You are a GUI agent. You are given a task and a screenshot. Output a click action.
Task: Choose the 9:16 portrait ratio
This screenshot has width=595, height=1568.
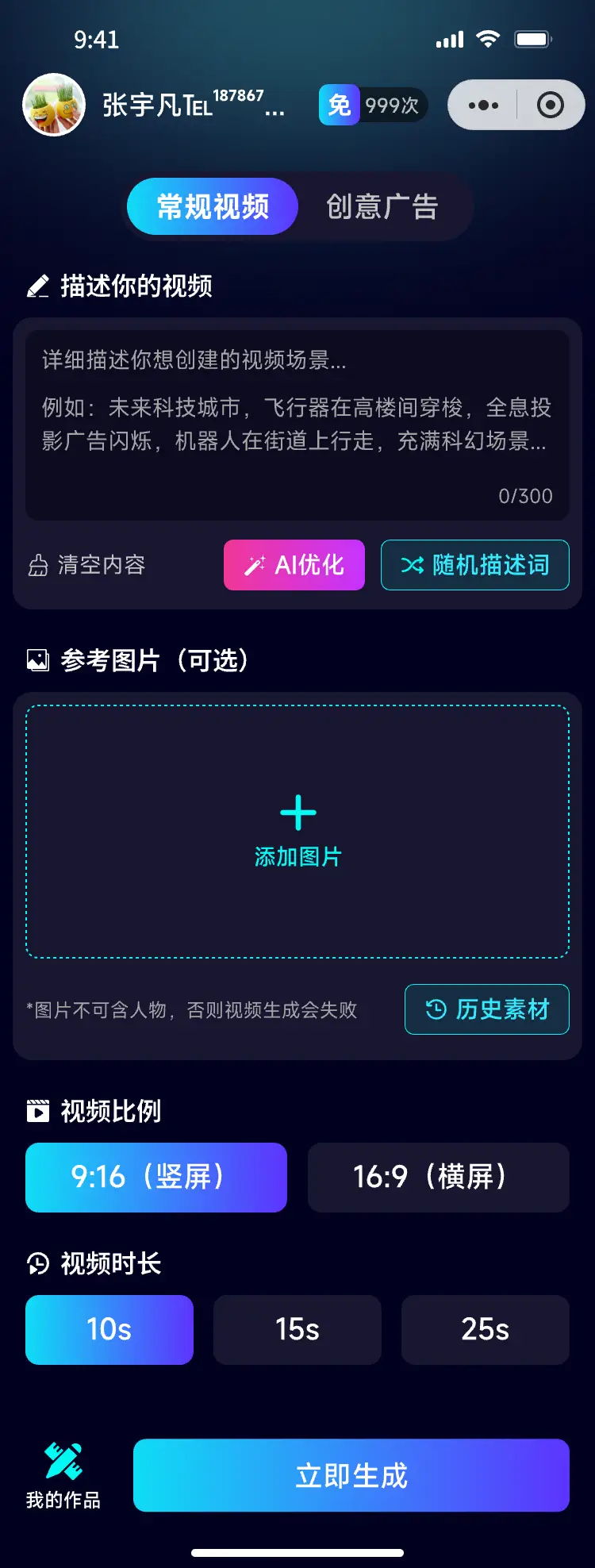(156, 1177)
